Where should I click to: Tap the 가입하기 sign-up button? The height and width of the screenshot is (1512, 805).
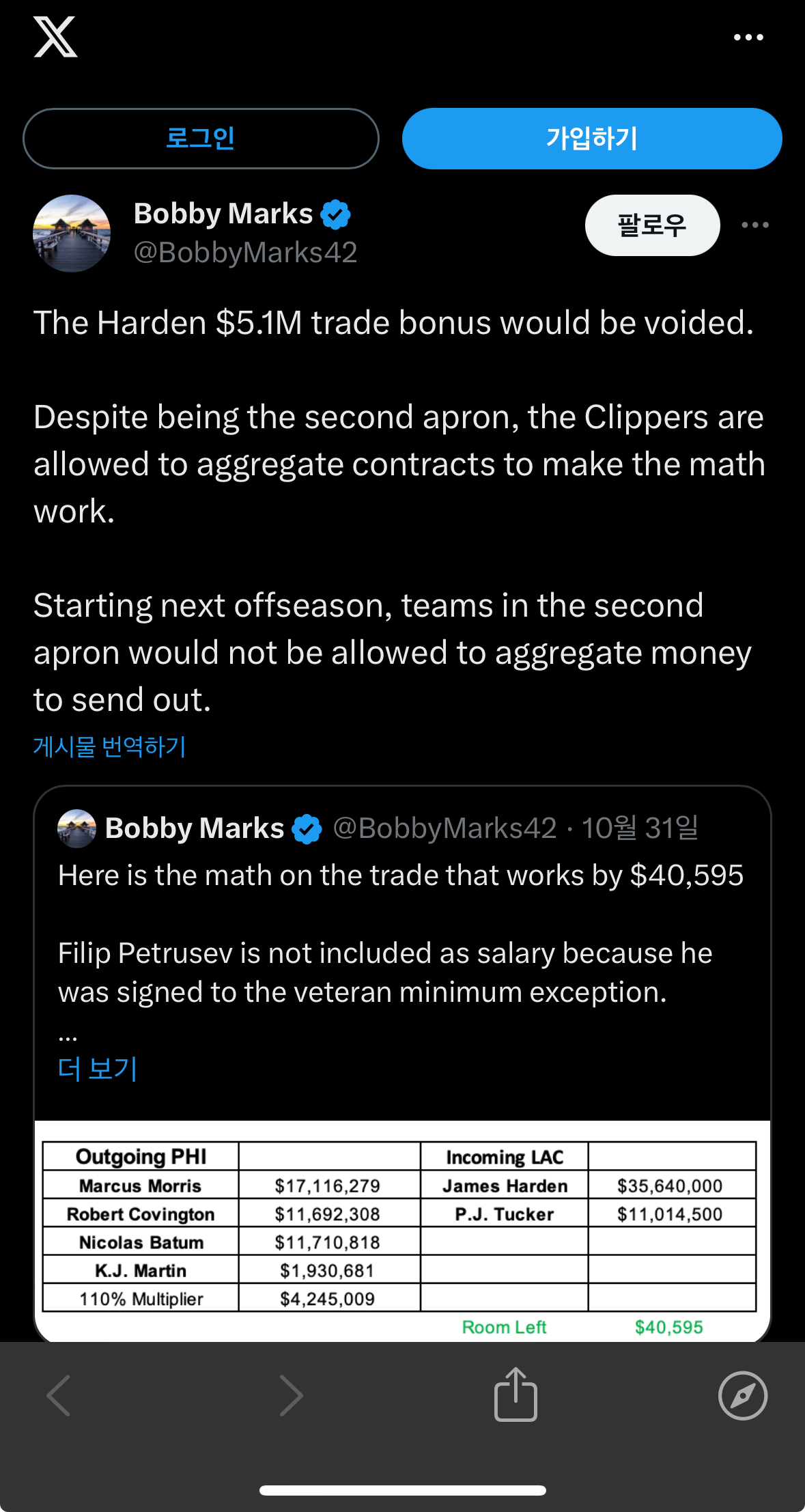point(592,139)
